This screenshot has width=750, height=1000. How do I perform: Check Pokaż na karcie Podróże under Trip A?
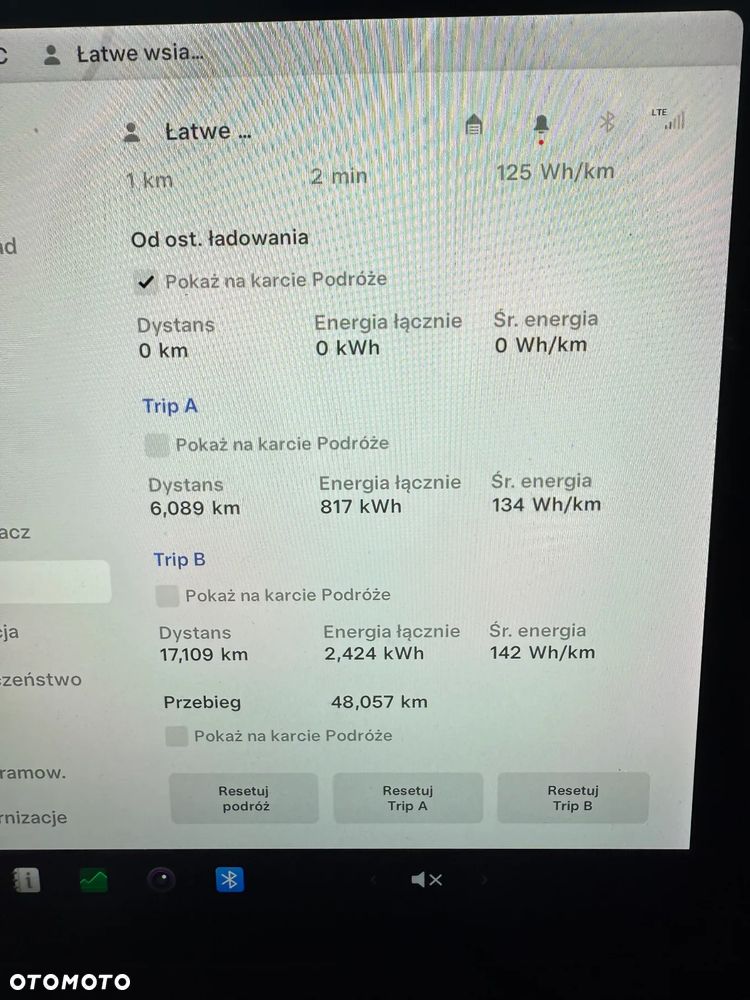(157, 445)
